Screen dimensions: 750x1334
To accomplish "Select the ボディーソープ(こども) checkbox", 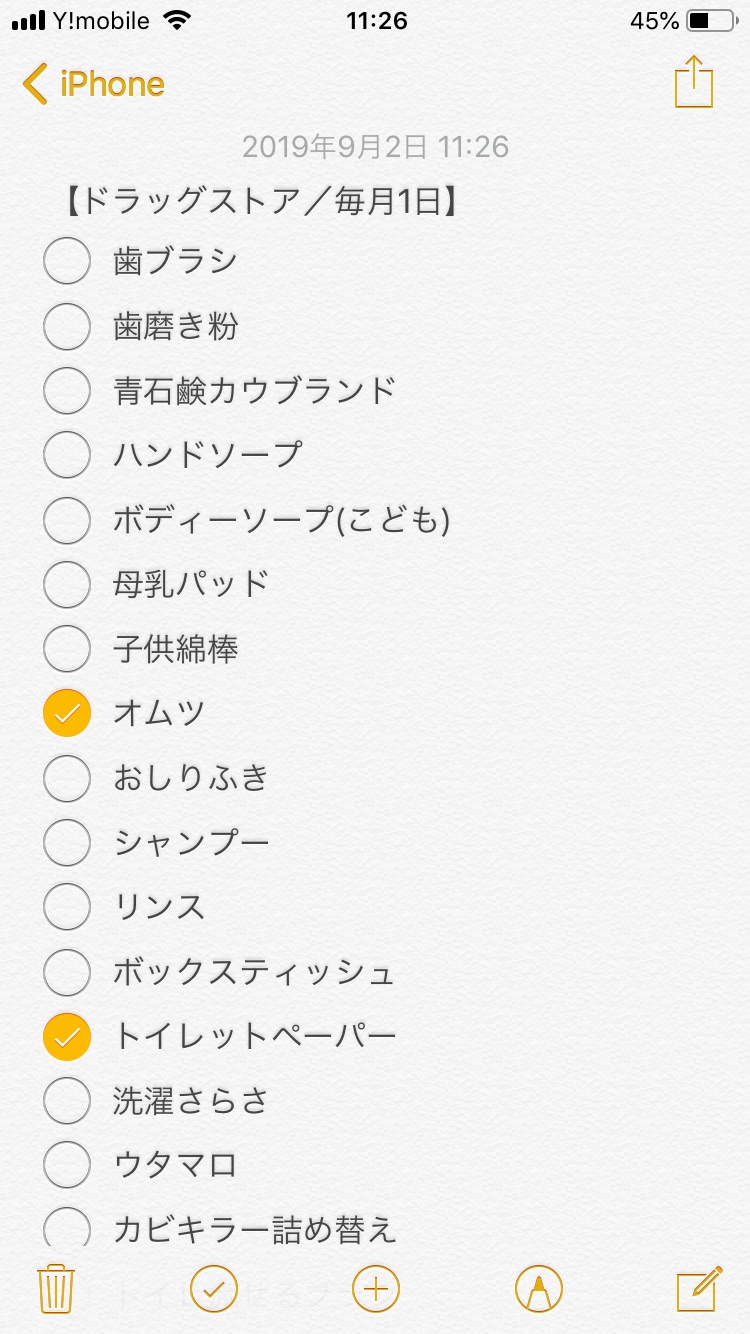I will 67,519.
